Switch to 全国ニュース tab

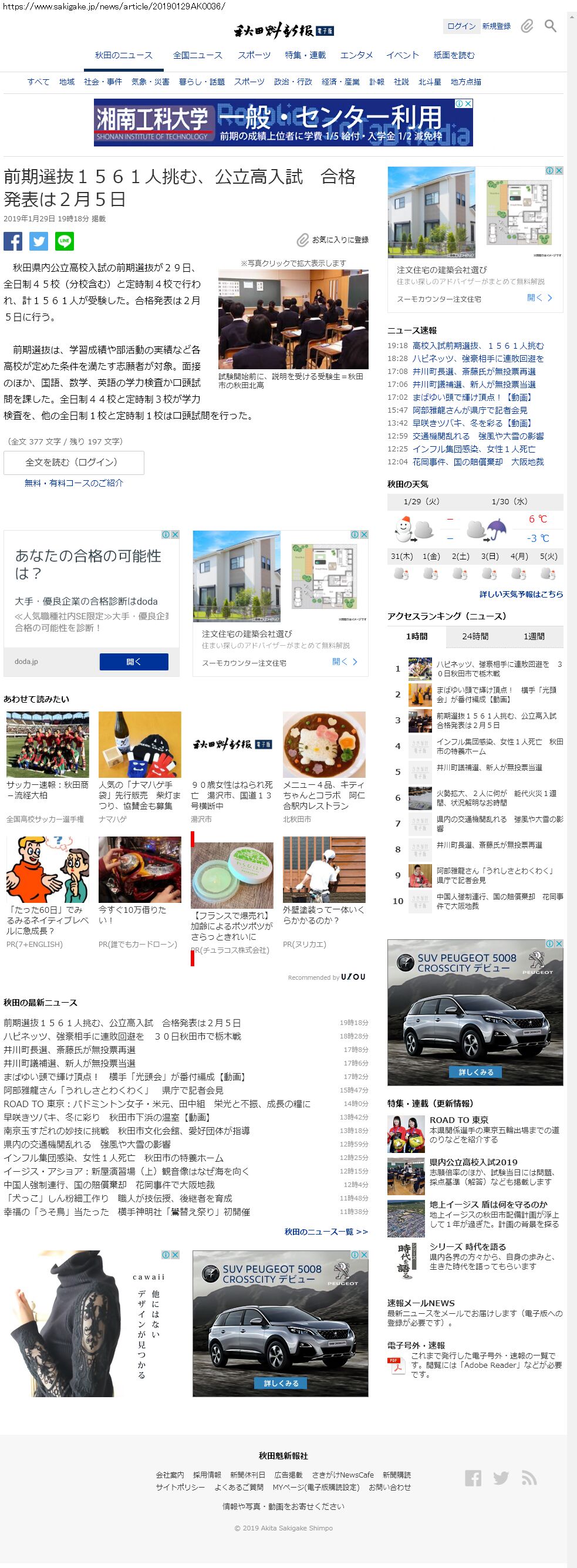[x=197, y=55]
